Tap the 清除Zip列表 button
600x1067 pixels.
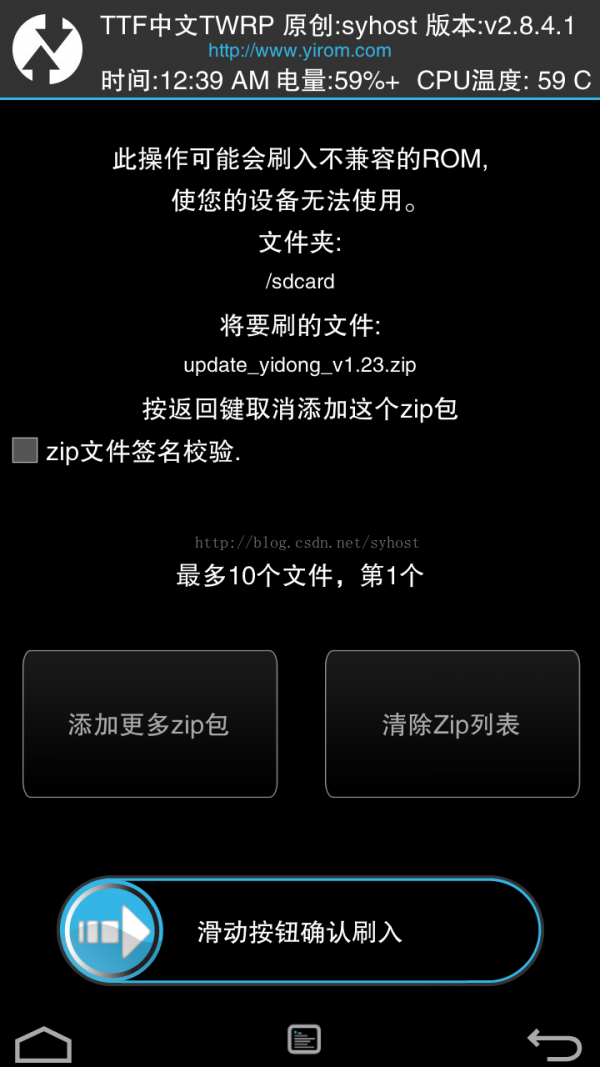(x=452, y=724)
